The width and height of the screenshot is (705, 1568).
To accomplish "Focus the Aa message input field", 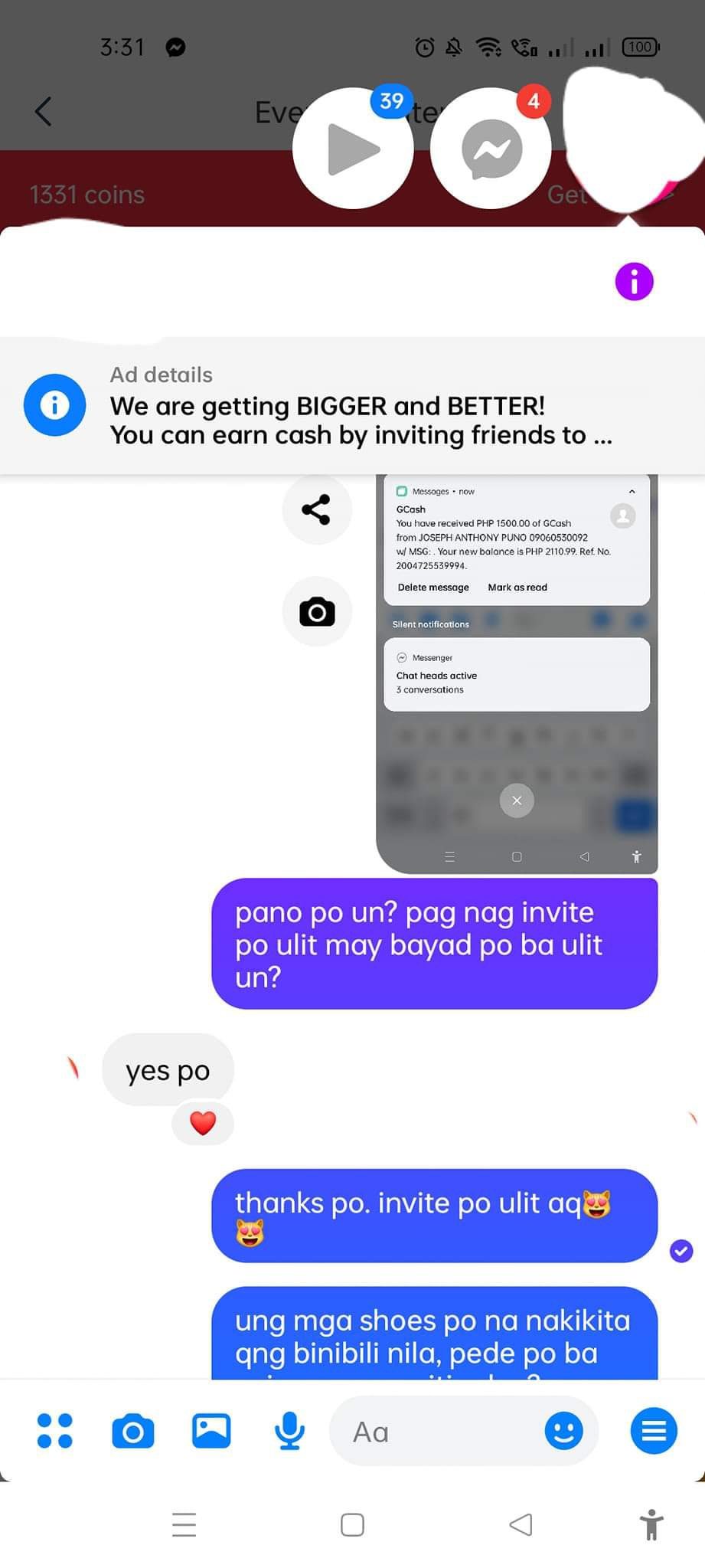I will pyautogui.click(x=436, y=1431).
